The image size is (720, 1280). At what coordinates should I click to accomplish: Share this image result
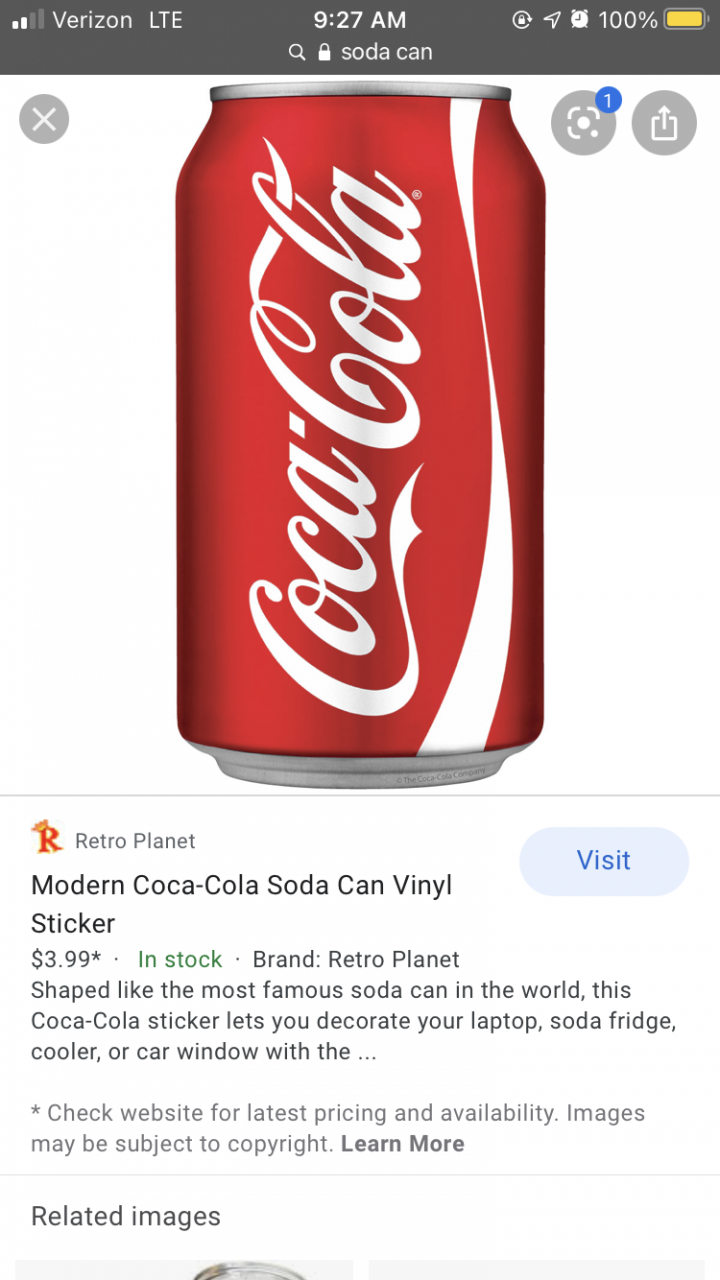[x=664, y=123]
